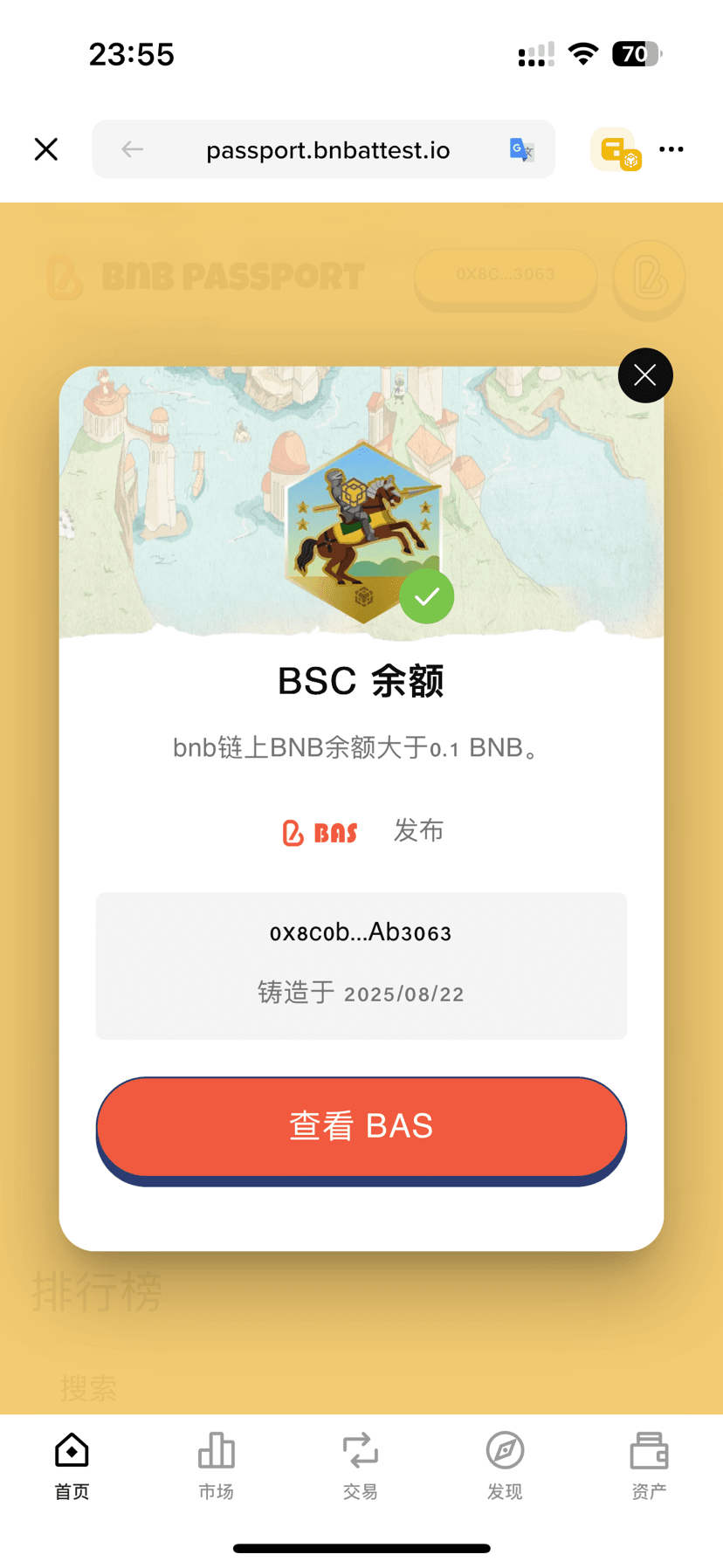Tap the passport.bnbattest.io address bar

click(x=327, y=150)
